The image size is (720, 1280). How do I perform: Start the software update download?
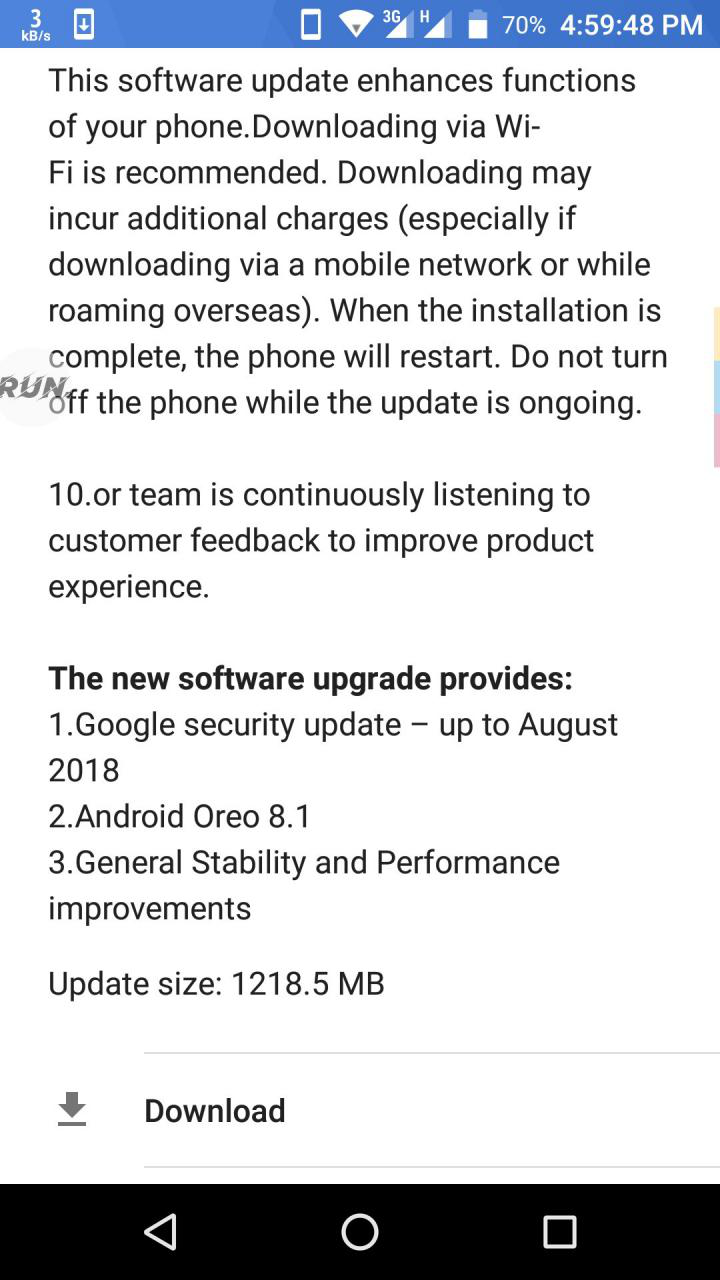pos(215,1110)
